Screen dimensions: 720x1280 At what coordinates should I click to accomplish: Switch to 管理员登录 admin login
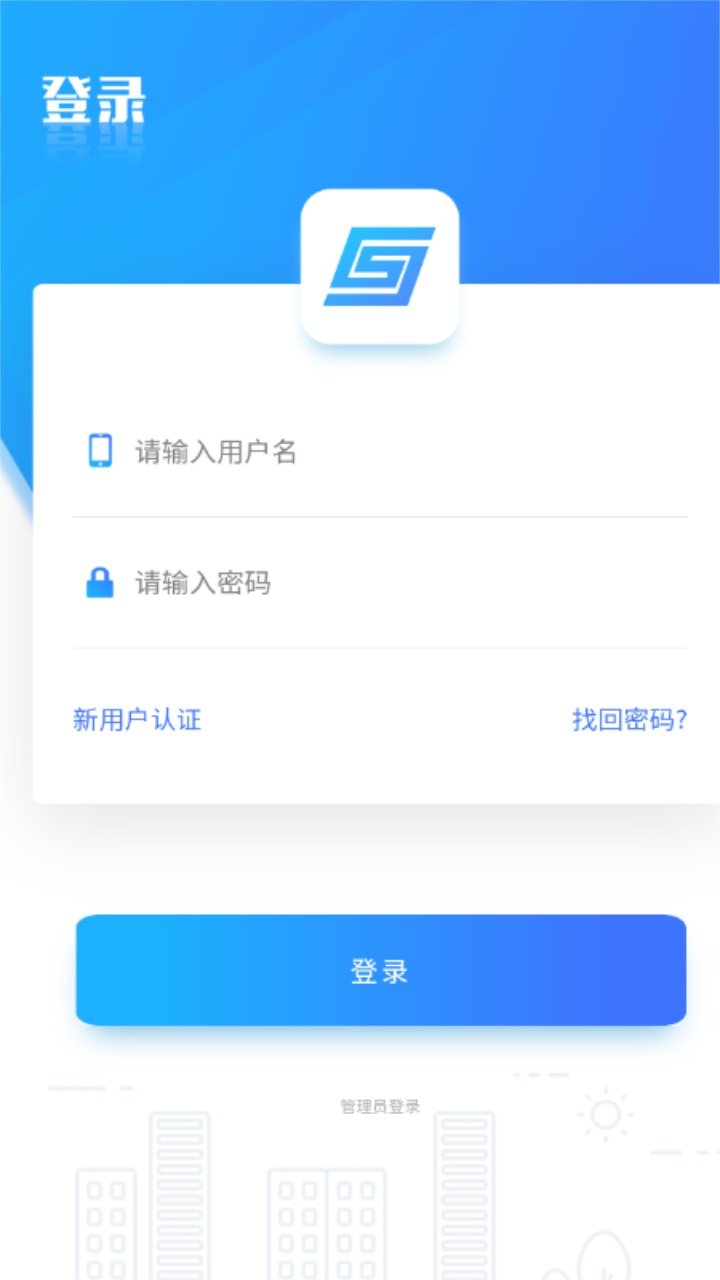tap(380, 1107)
